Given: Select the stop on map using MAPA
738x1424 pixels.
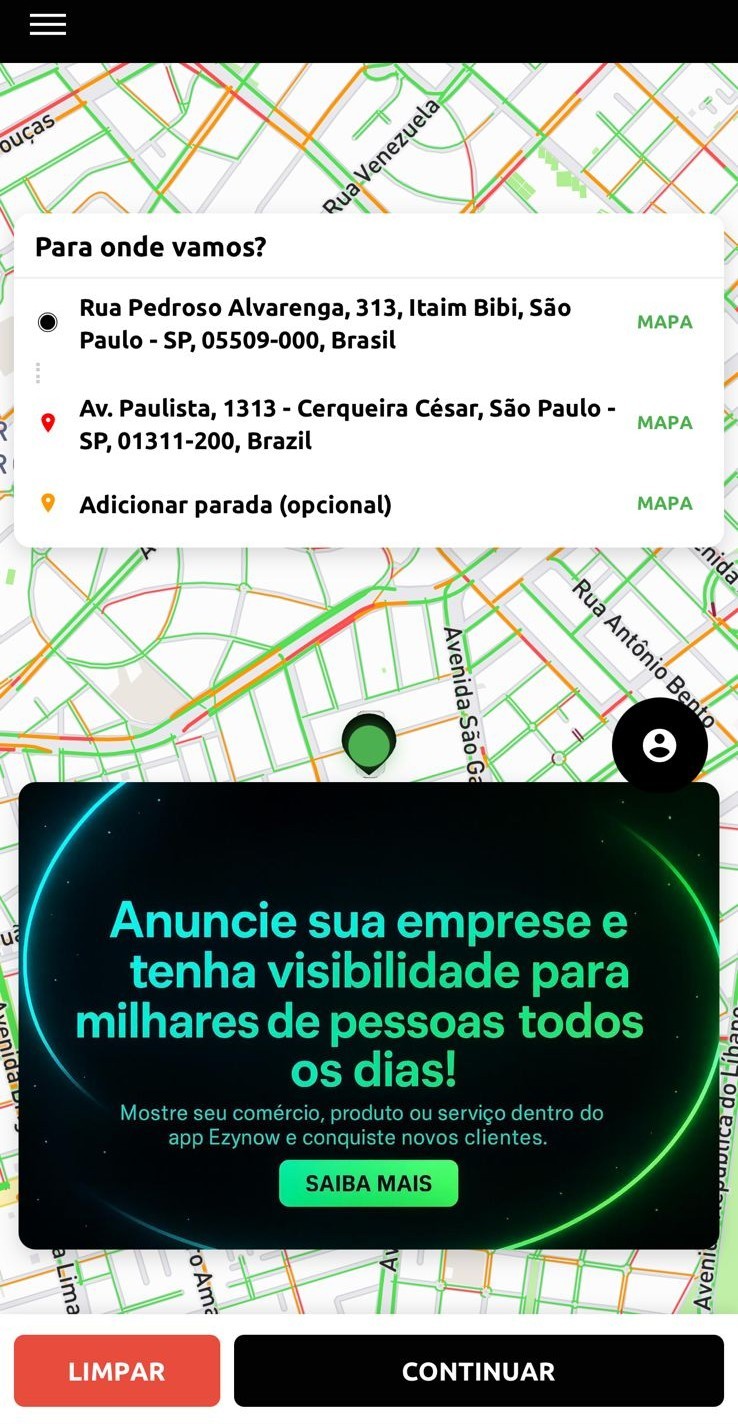Looking at the screenshot, I should coord(664,503).
